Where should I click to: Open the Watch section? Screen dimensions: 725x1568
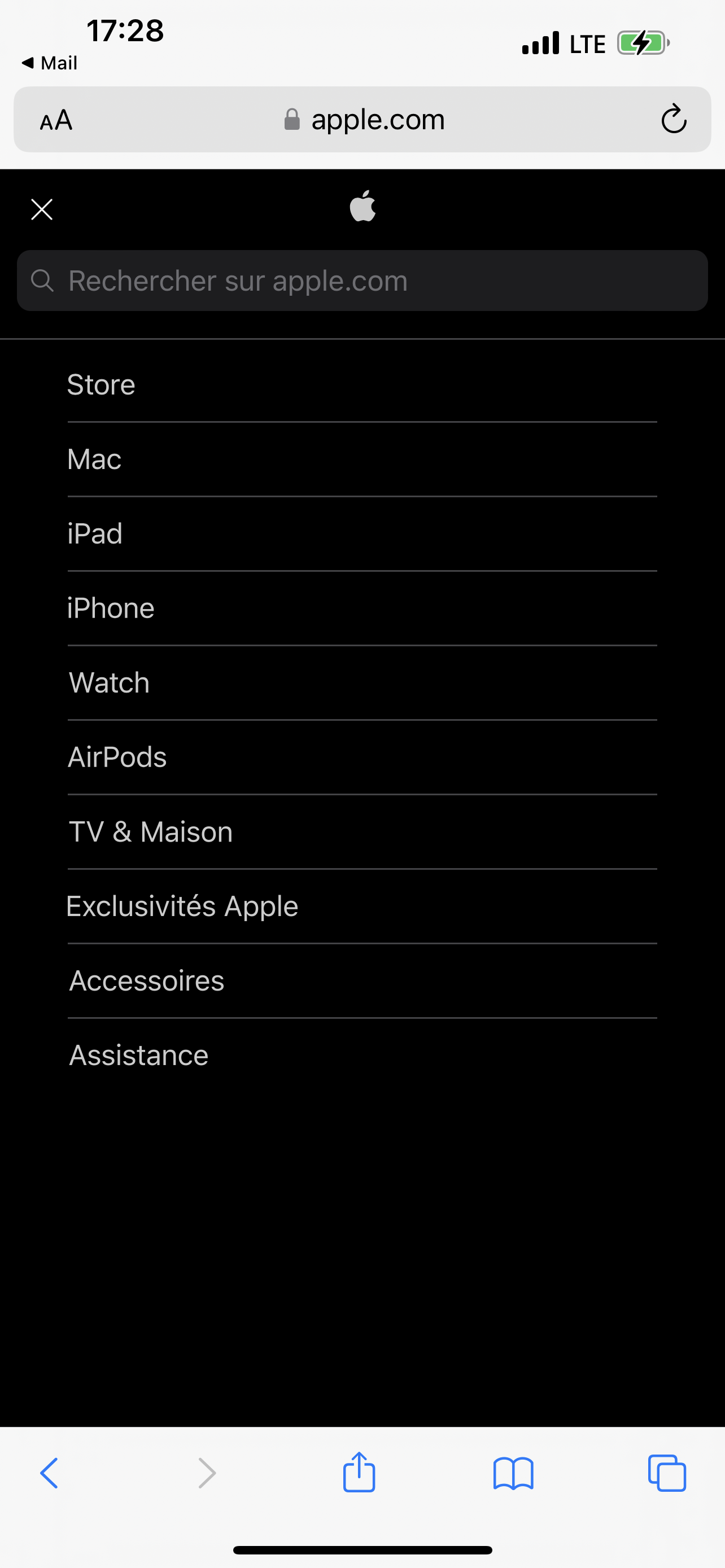pyautogui.click(x=110, y=683)
